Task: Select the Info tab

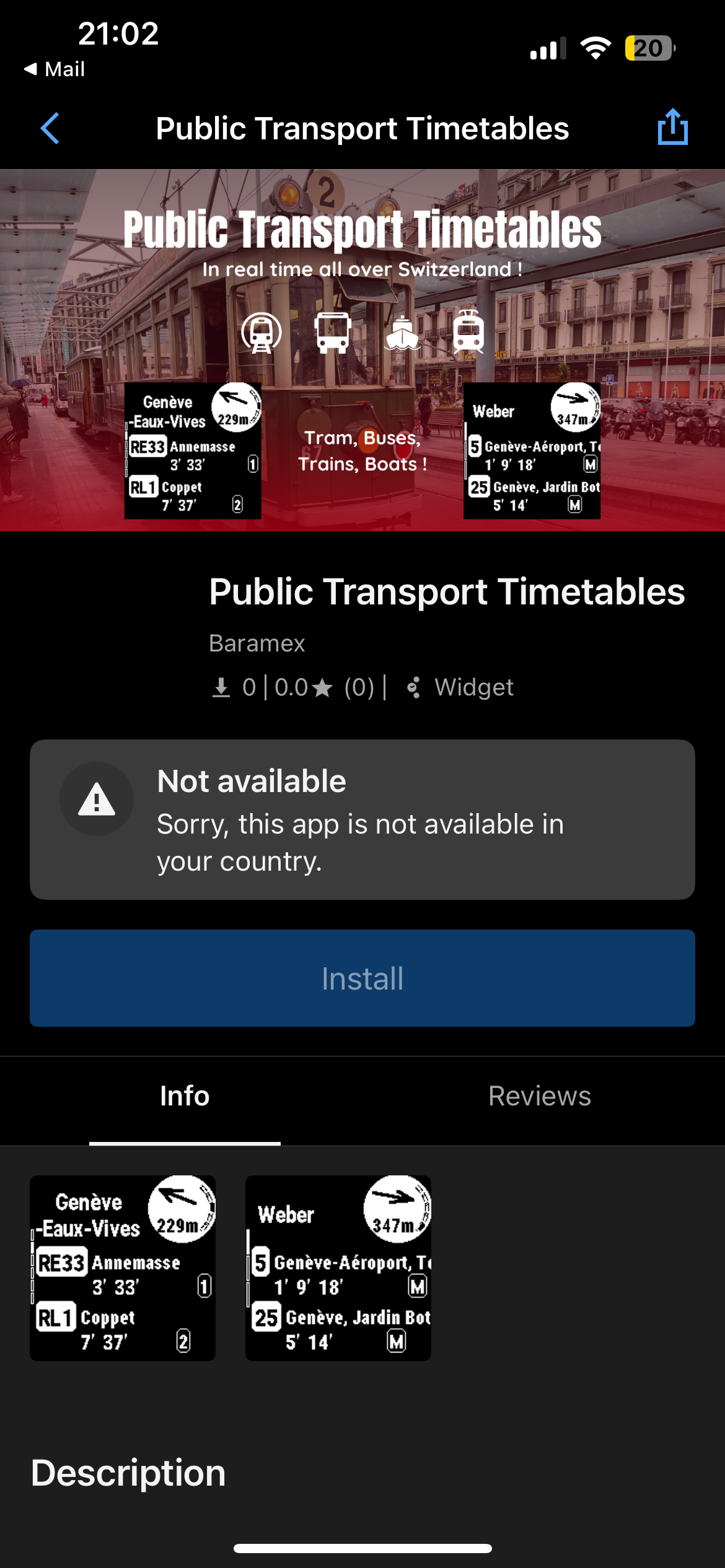Action: [185, 1096]
